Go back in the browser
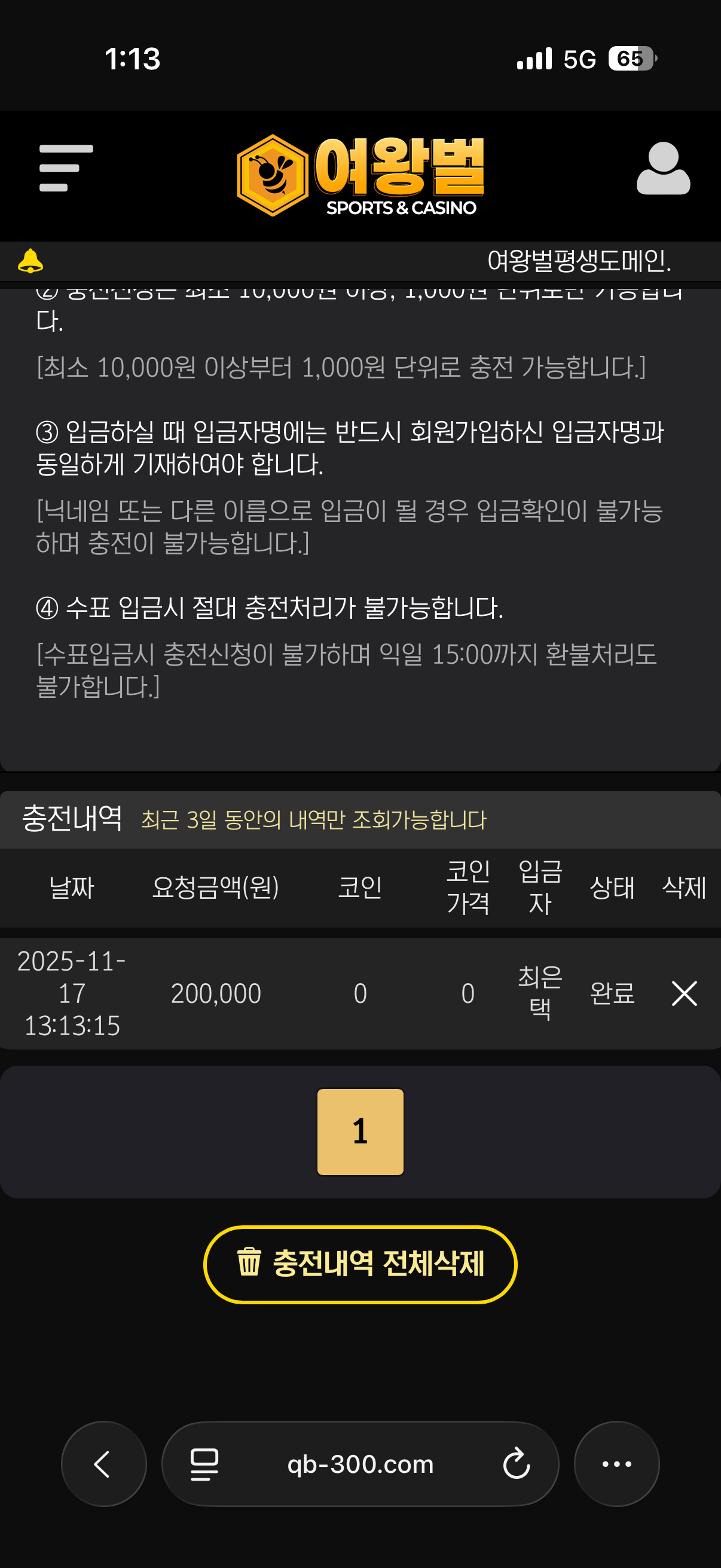The width and height of the screenshot is (721, 1568). tap(103, 1463)
